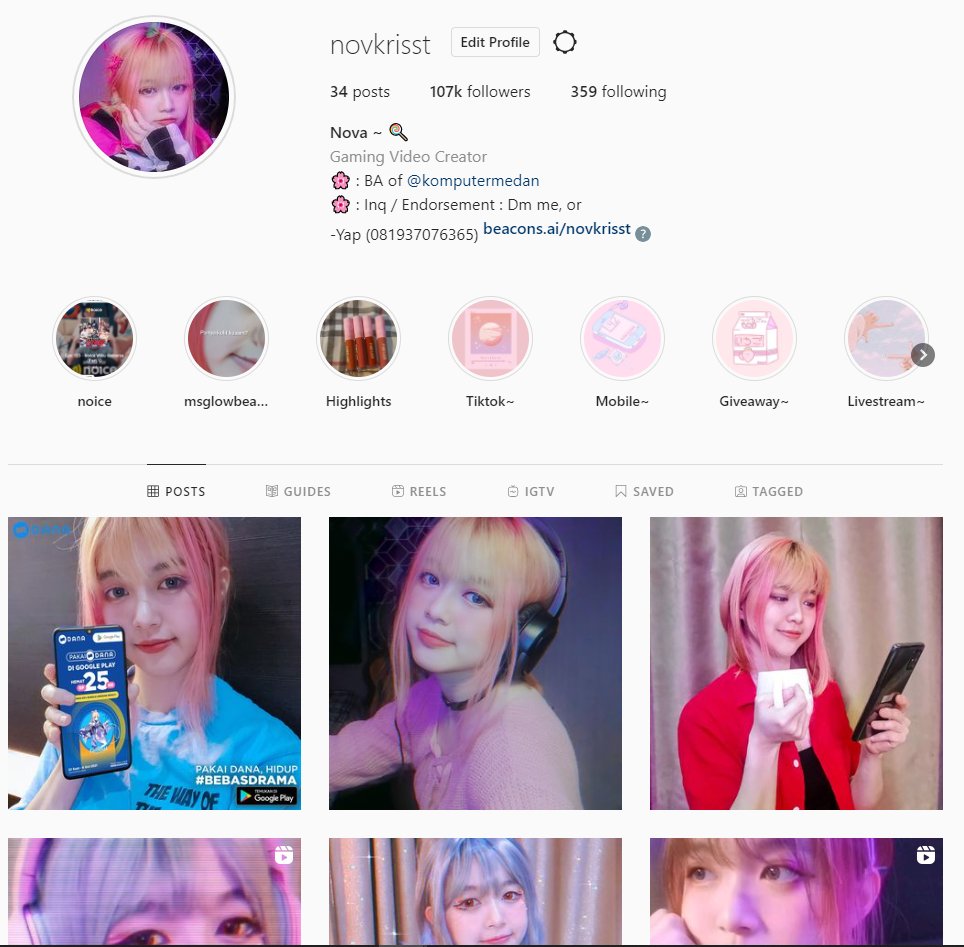Open the Tiktok~ story highlight
The width and height of the screenshot is (964, 947).
490,339
